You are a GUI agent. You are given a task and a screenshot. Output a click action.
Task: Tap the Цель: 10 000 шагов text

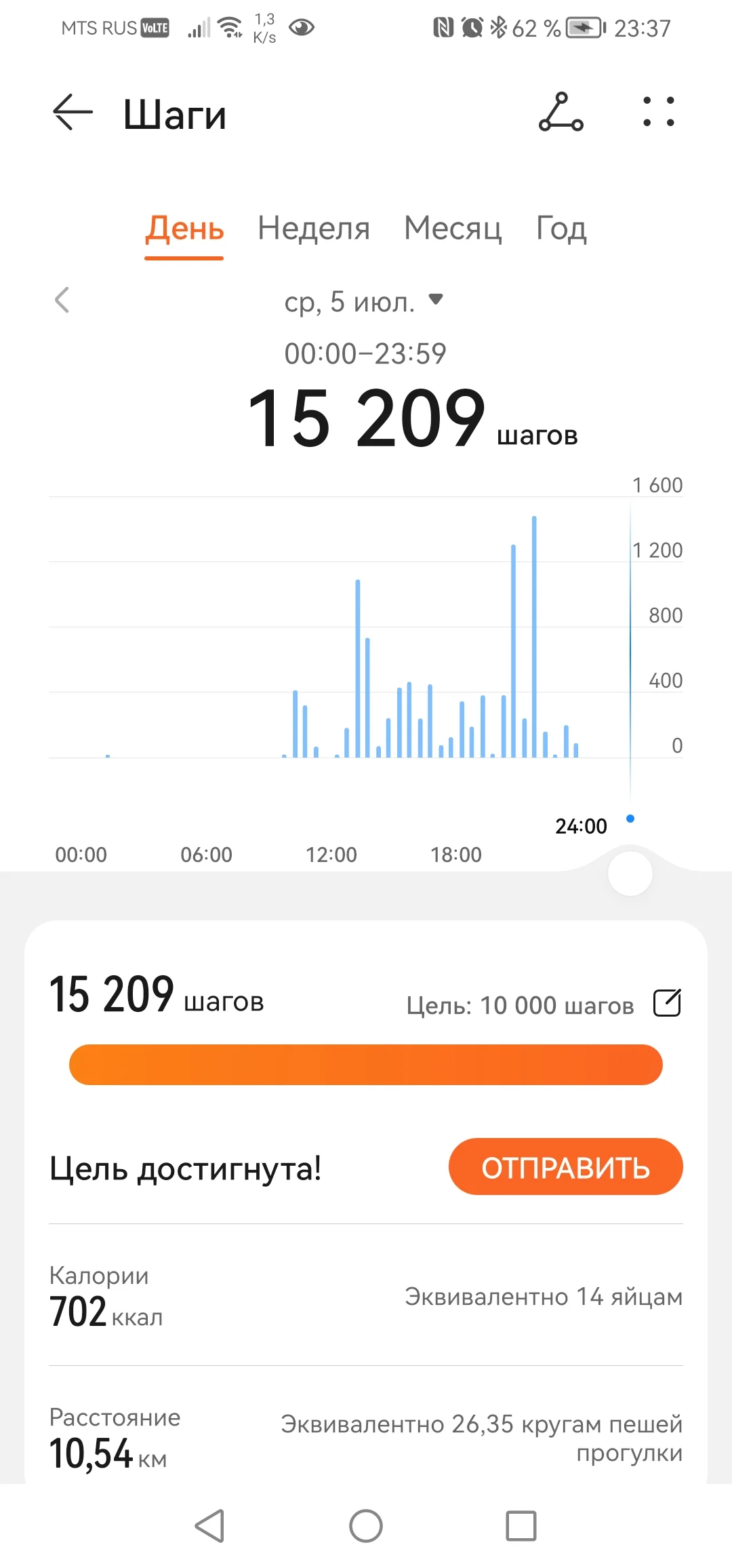tap(522, 1006)
